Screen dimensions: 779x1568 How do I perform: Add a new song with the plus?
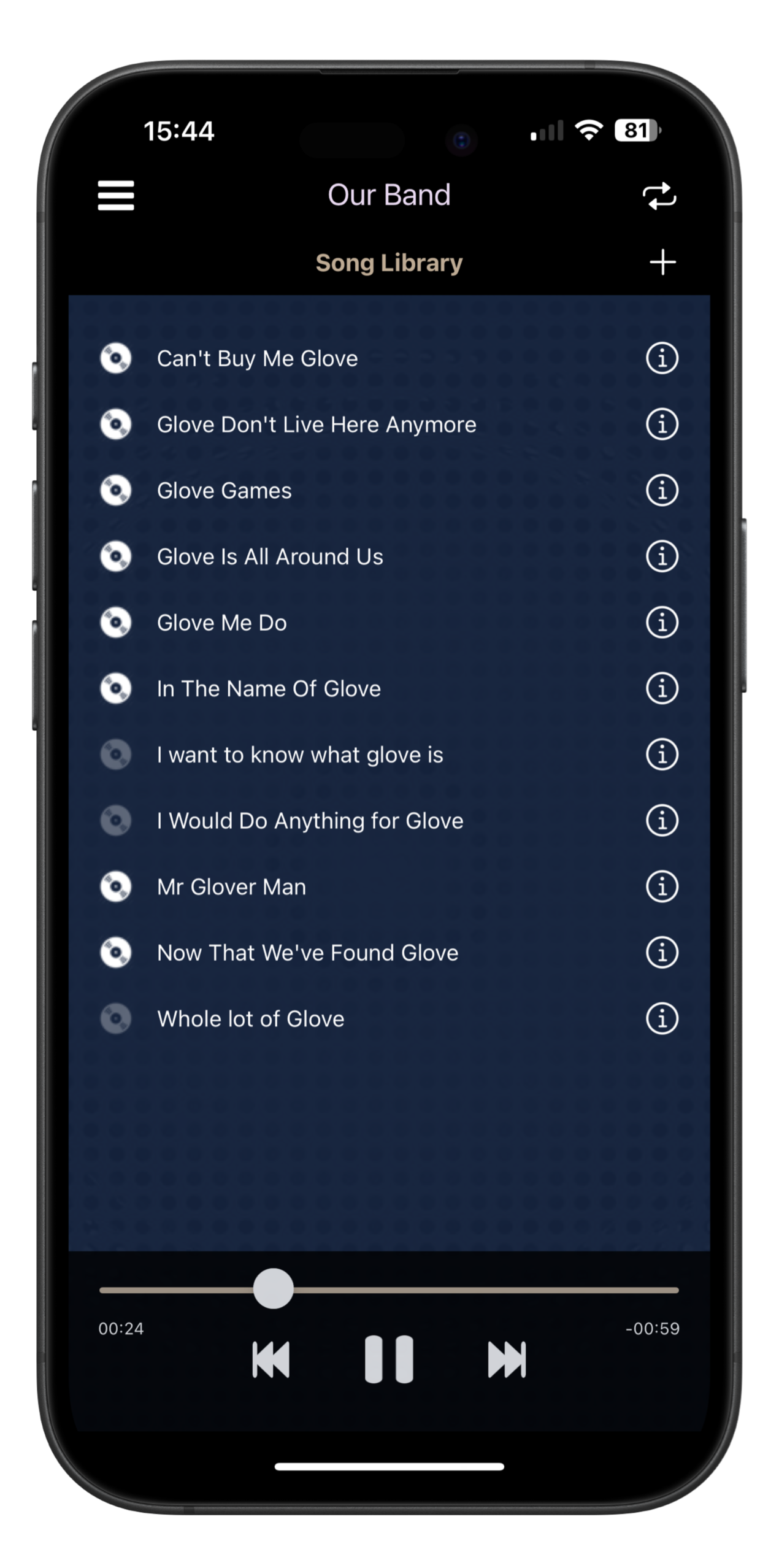[662, 263]
